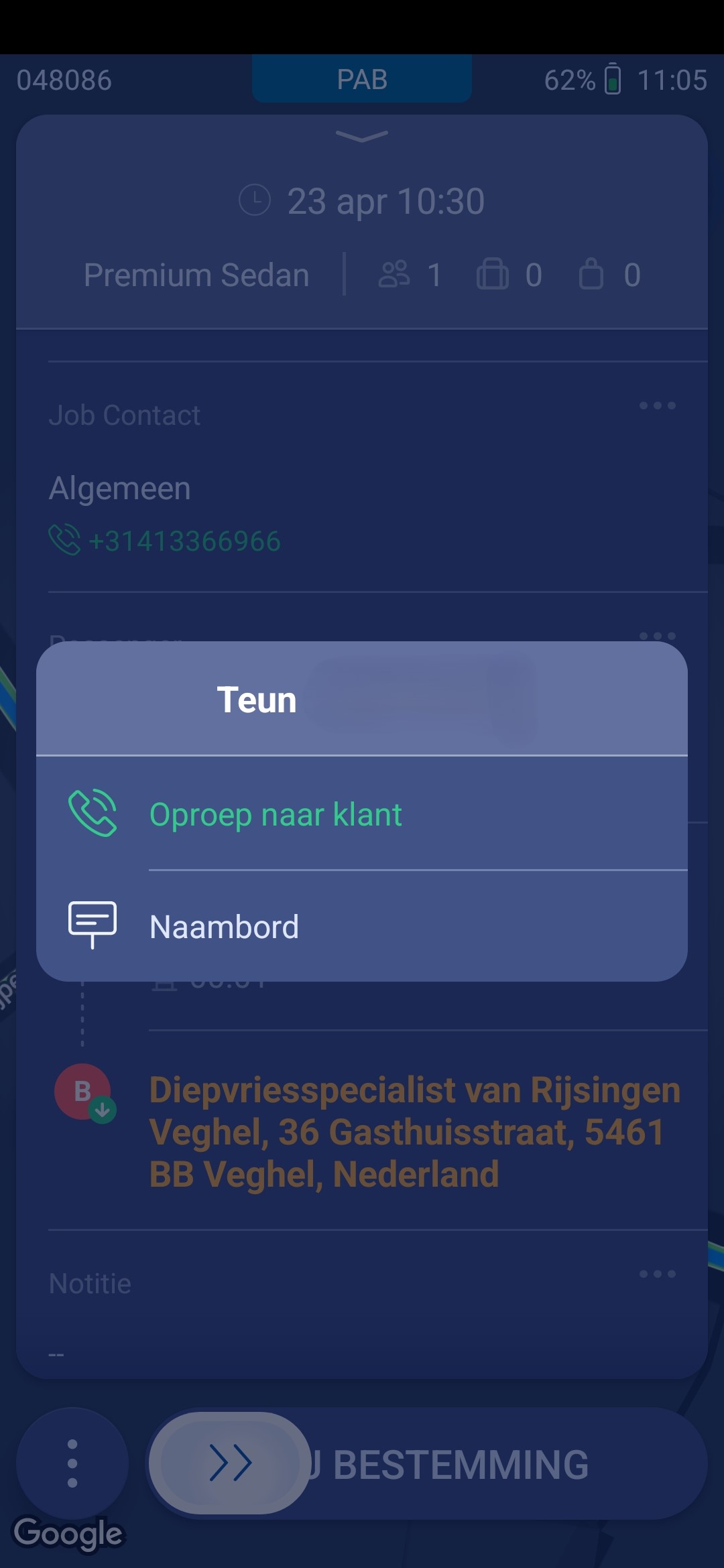Tap the double-arrow destination slider handle
724x1568 pixels.
pyautogui.click(x=230, y=1462)
